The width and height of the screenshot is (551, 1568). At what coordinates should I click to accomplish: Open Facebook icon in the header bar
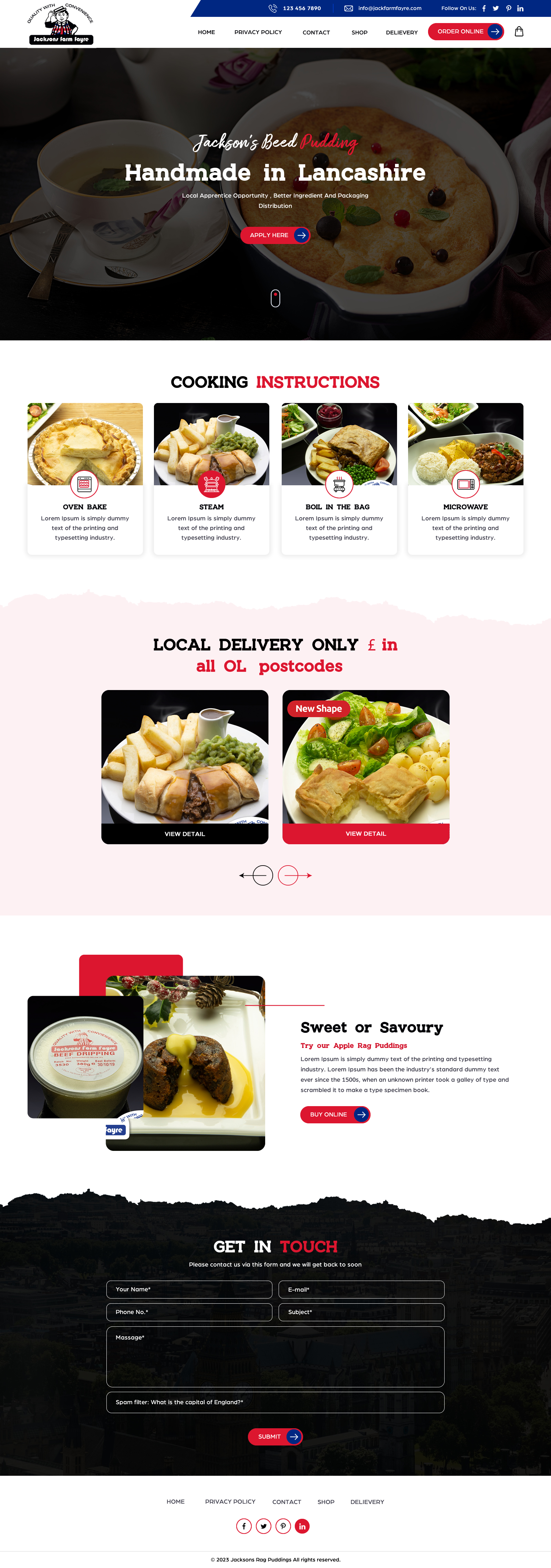point(484,9)
